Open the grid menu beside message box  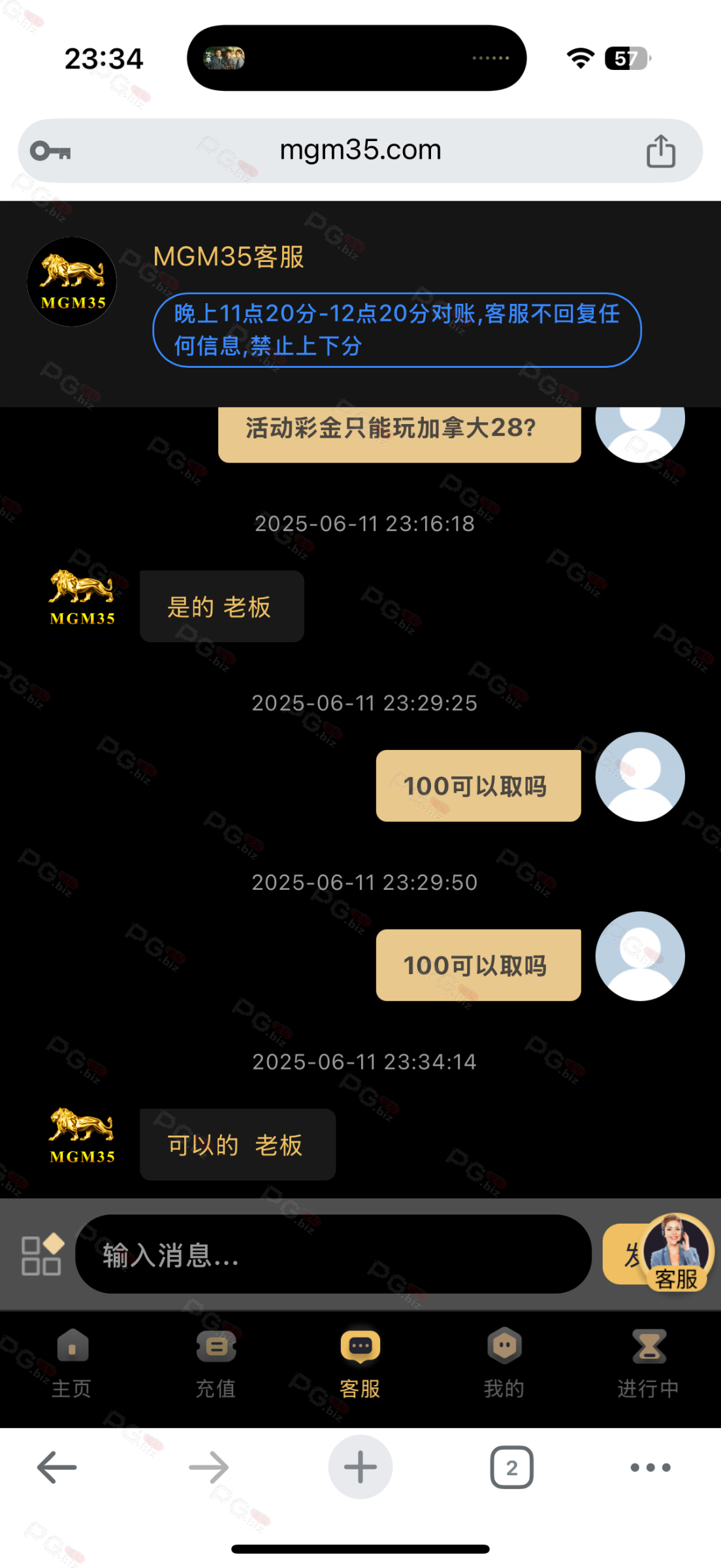(x=42, y=1254)
